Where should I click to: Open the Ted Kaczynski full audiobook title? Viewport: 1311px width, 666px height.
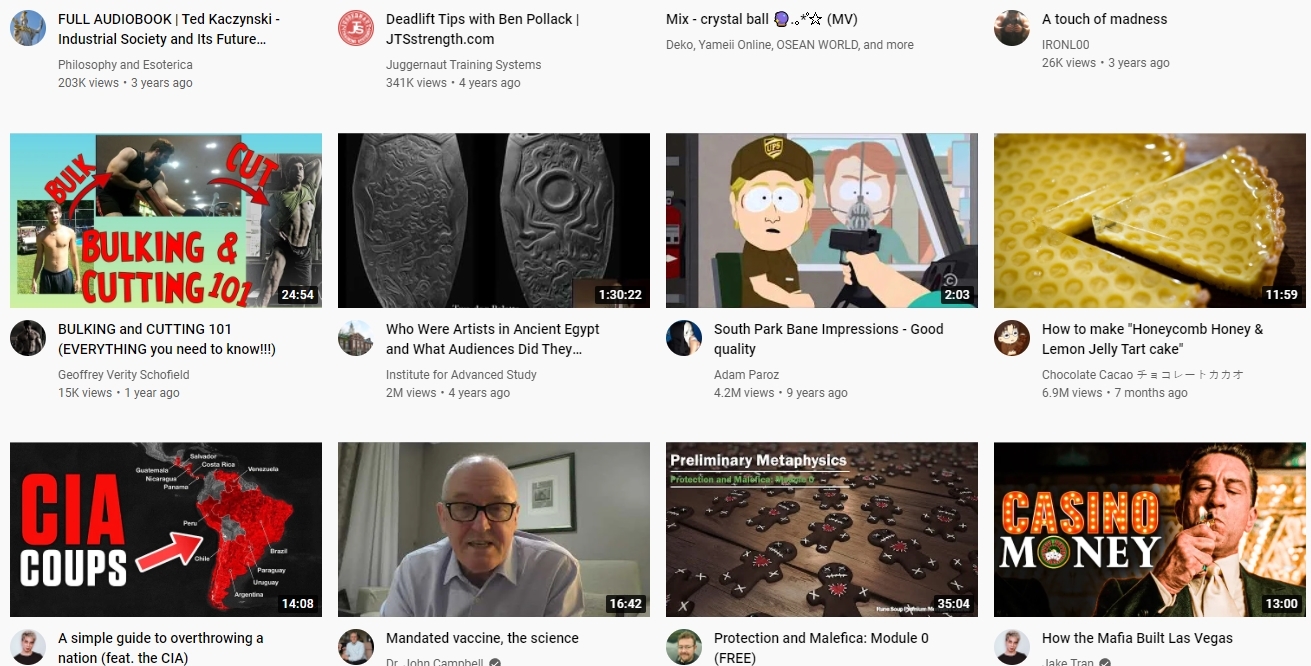[169, 29]
